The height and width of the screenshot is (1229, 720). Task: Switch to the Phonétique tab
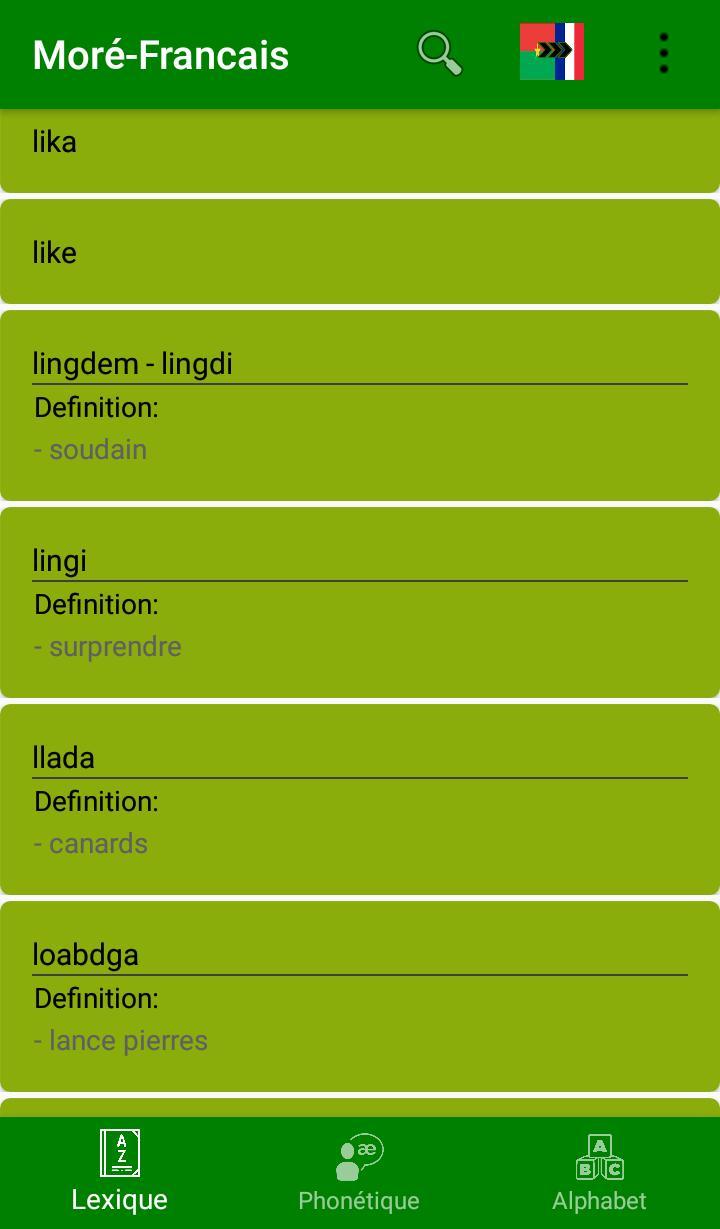359,1172
